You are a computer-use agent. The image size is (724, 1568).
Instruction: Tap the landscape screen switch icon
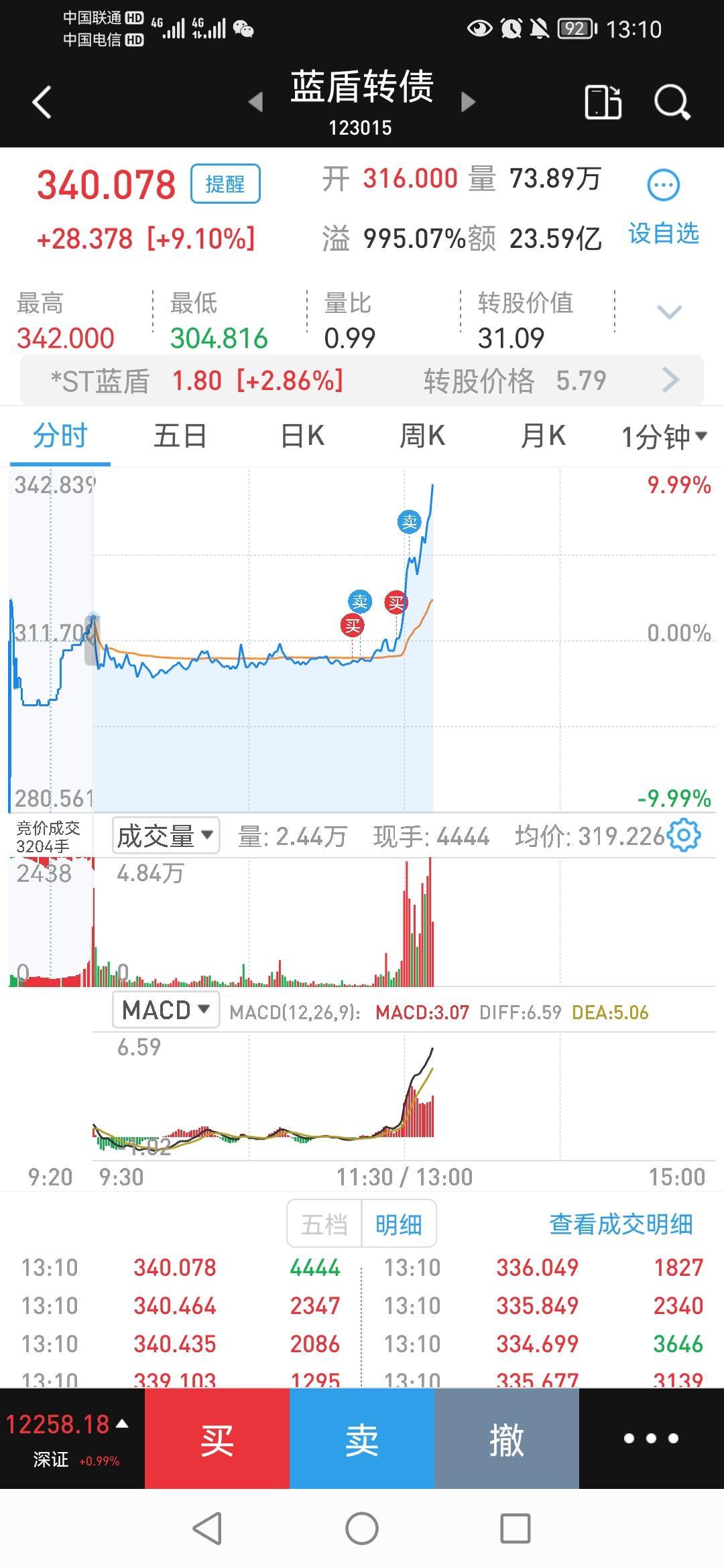click(x=603, y=103)
